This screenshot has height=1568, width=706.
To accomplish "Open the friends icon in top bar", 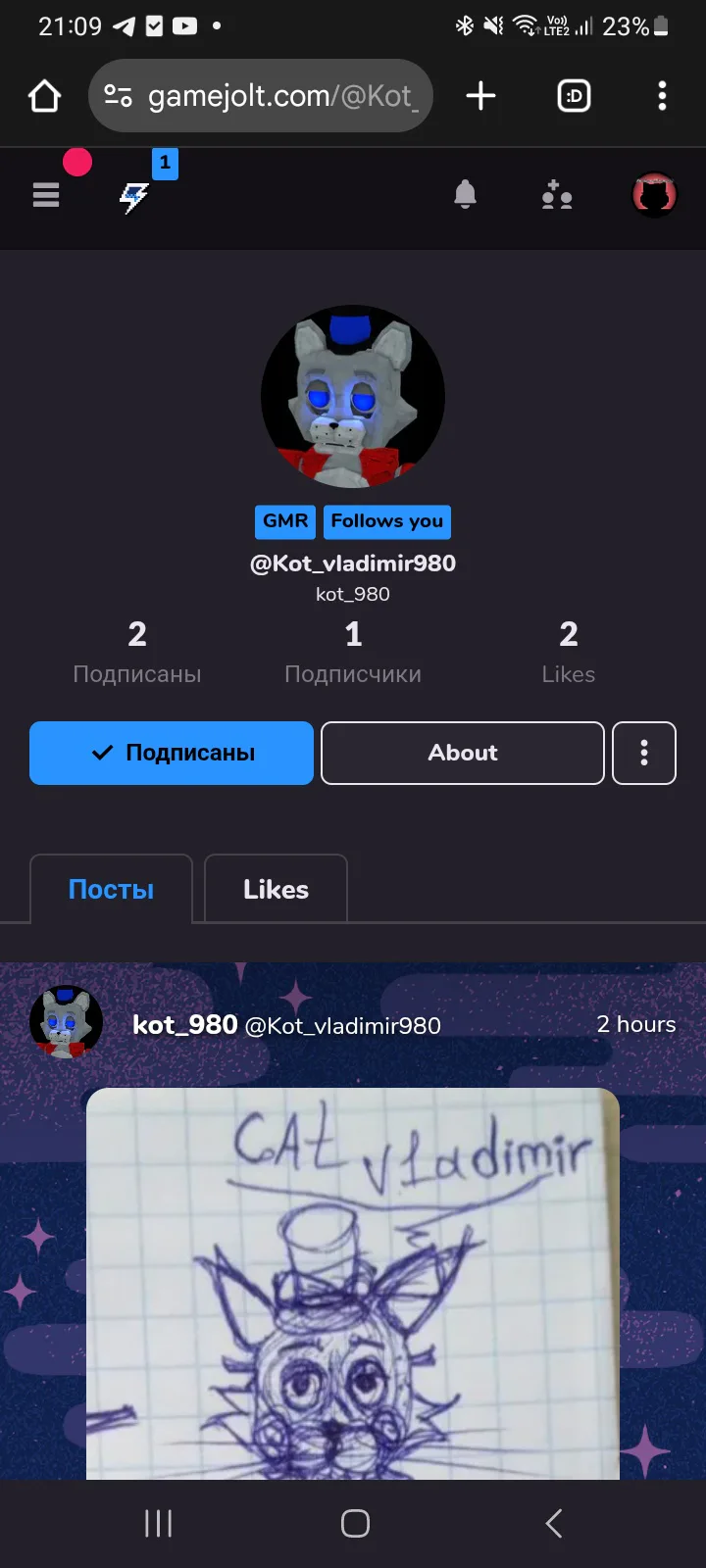I will tap(557, 196).
